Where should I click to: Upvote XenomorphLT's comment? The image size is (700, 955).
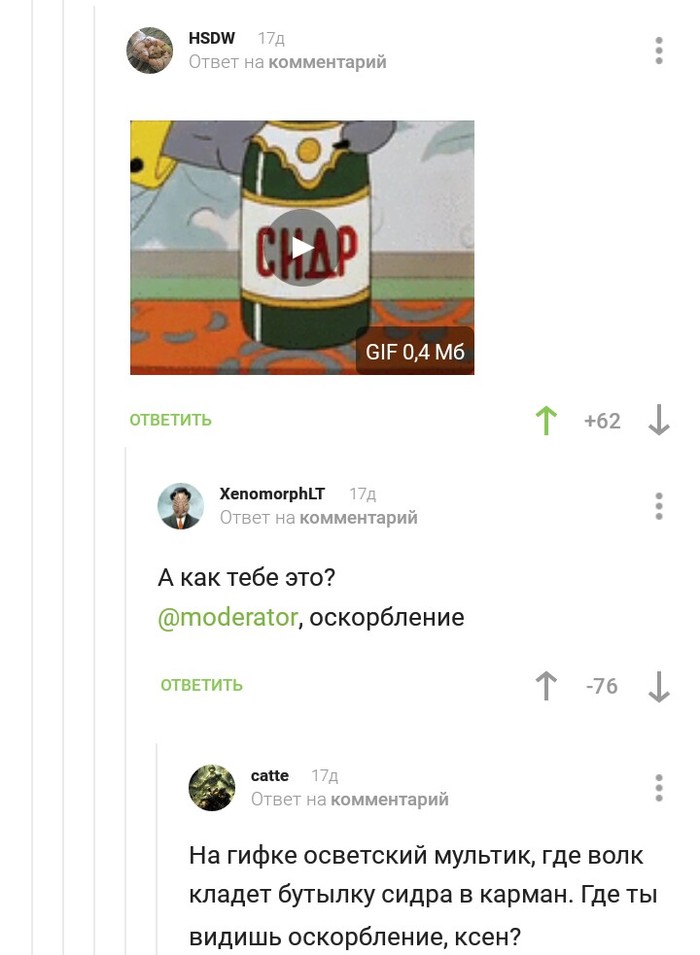546,686
